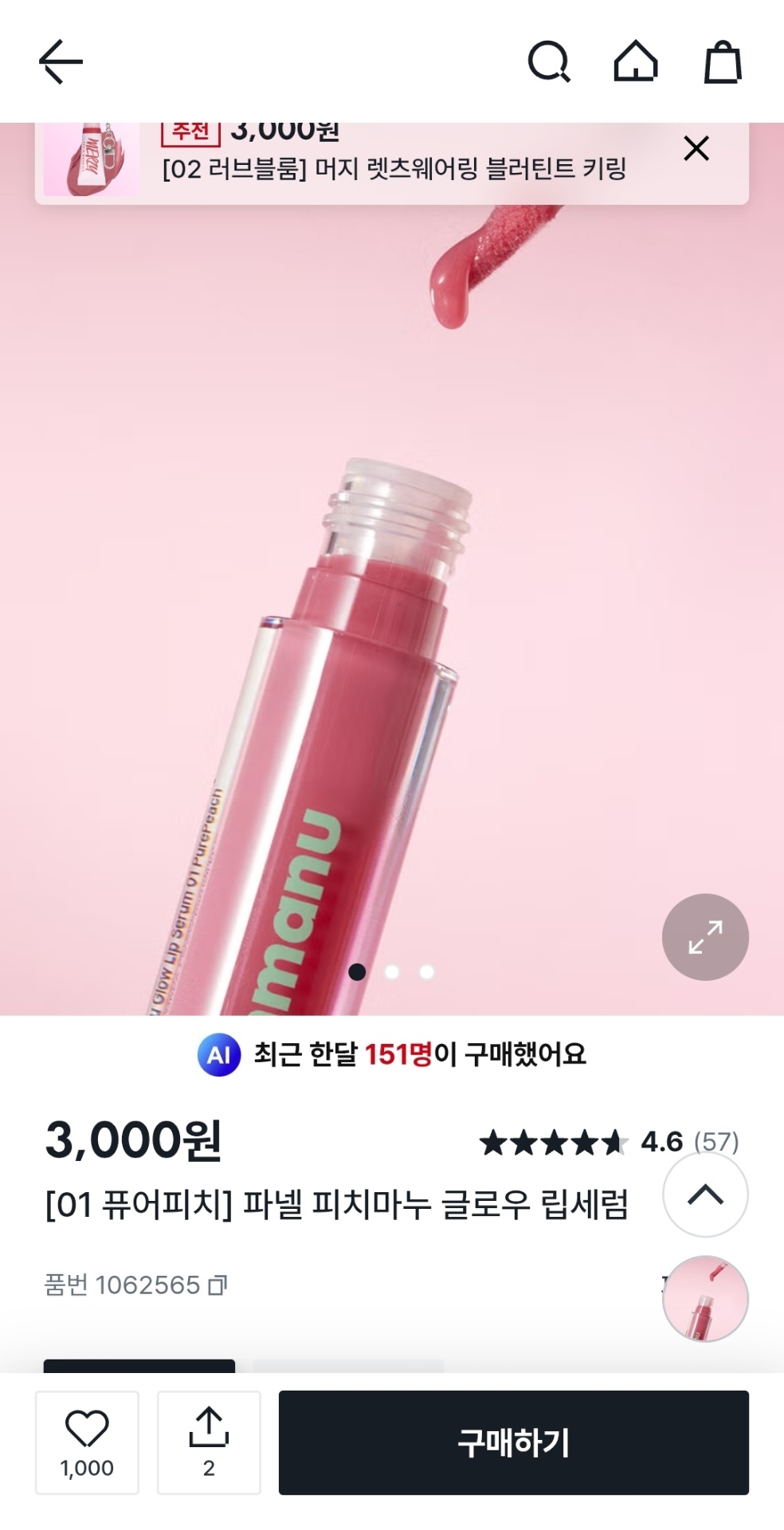Jump to top with up arrow button

(x=705, y=1195)
